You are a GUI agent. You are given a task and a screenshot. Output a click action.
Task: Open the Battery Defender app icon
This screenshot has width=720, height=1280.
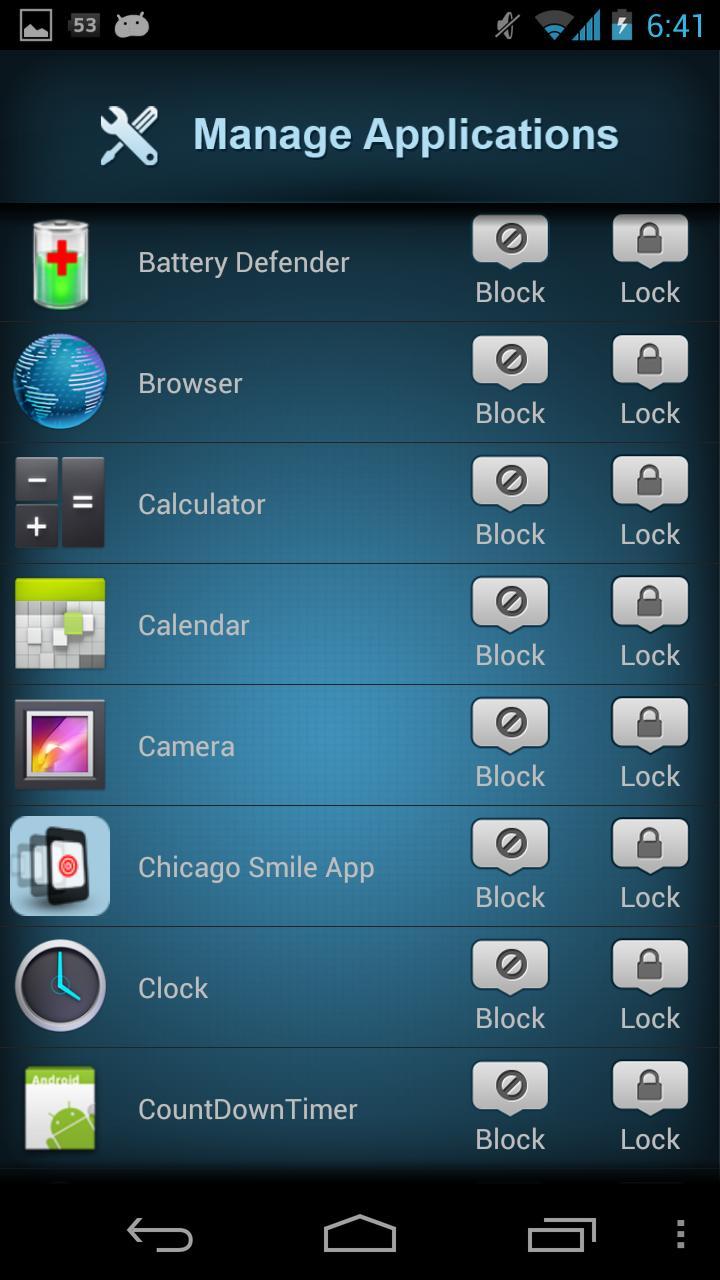[x=61, y=262]
